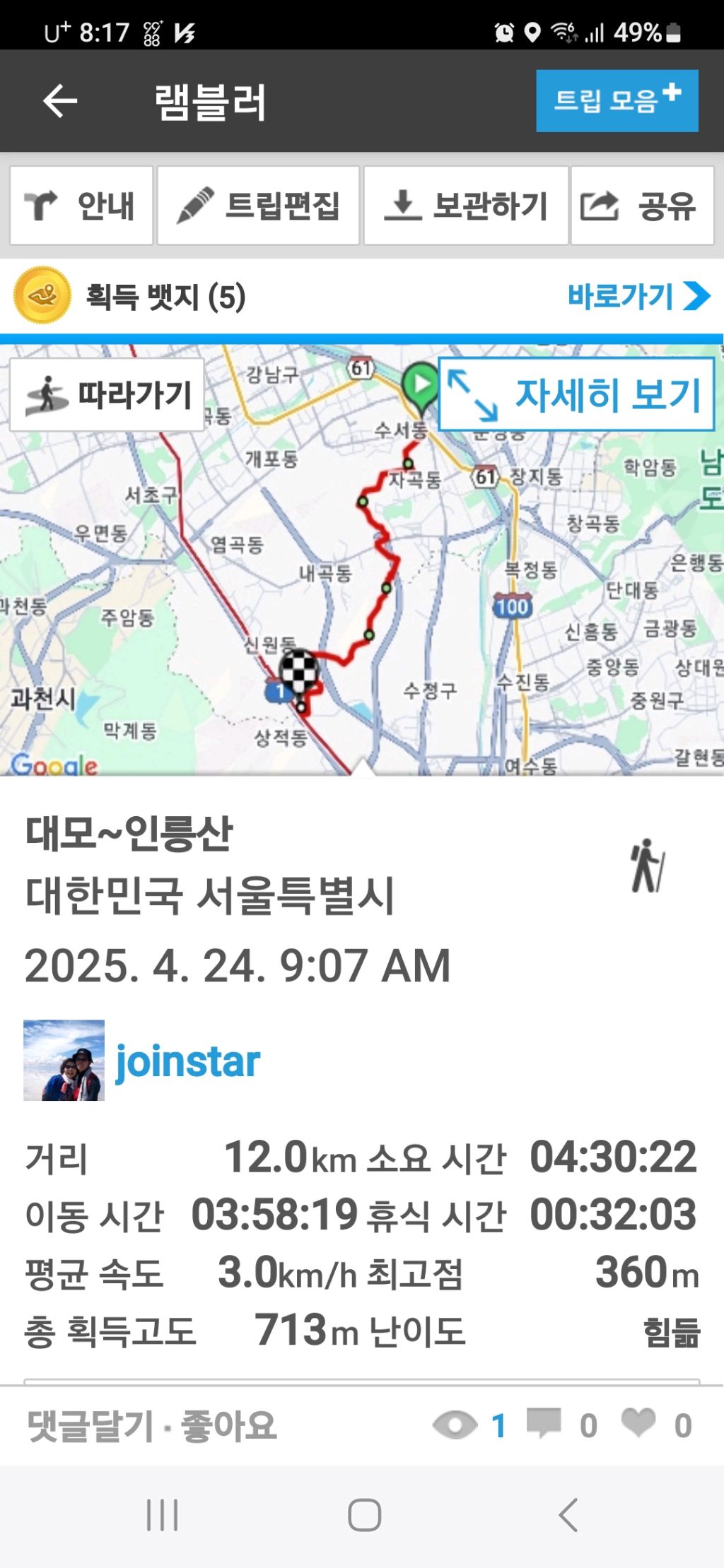
Task: Edit the trip with 트립편집
Action: click(258, 206)
